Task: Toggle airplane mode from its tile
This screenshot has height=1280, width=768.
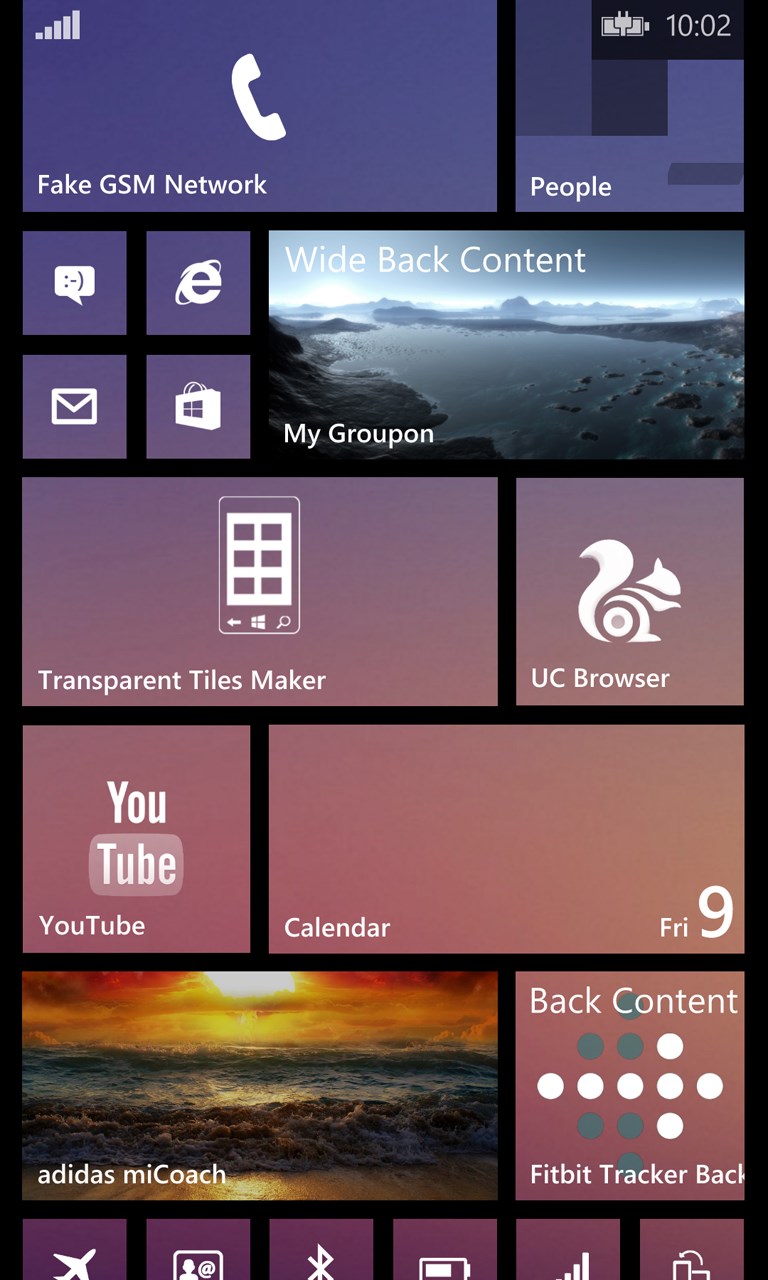Action: tap(74, 1252)
